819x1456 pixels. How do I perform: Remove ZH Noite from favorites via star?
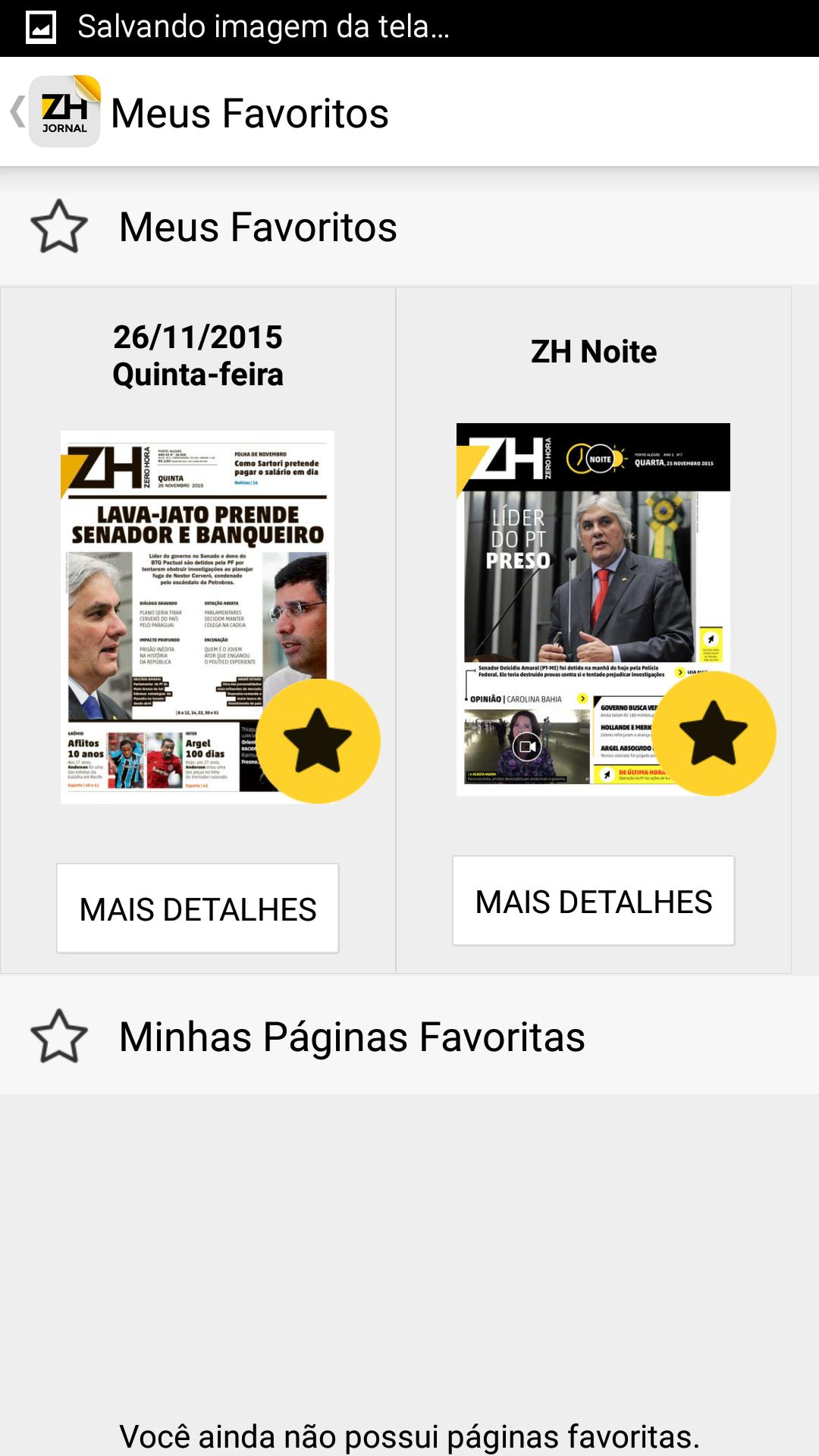(714, 733)
